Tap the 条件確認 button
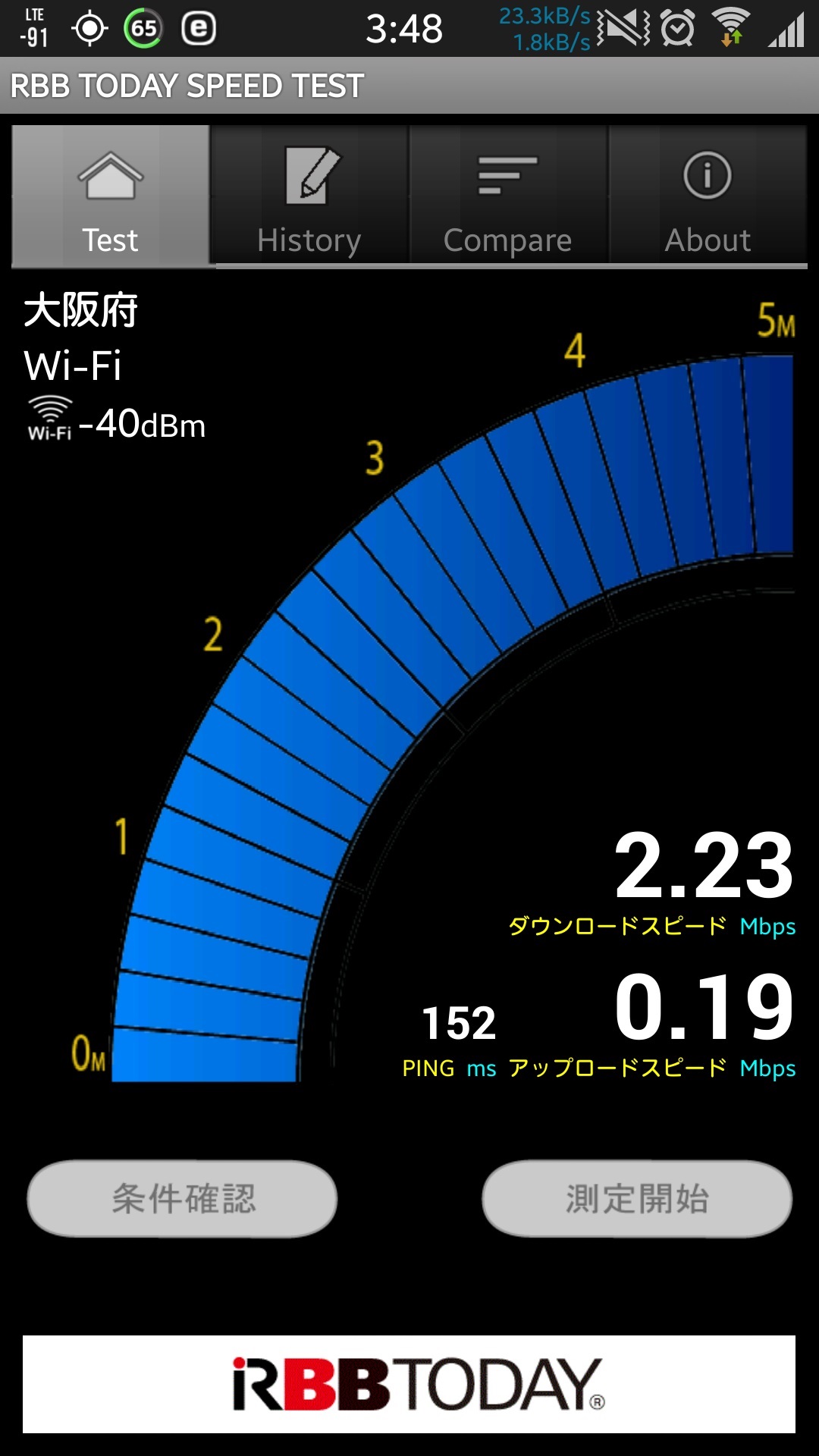The height and width of the screenshot is (1456, 819). [x=183, y=1199]
